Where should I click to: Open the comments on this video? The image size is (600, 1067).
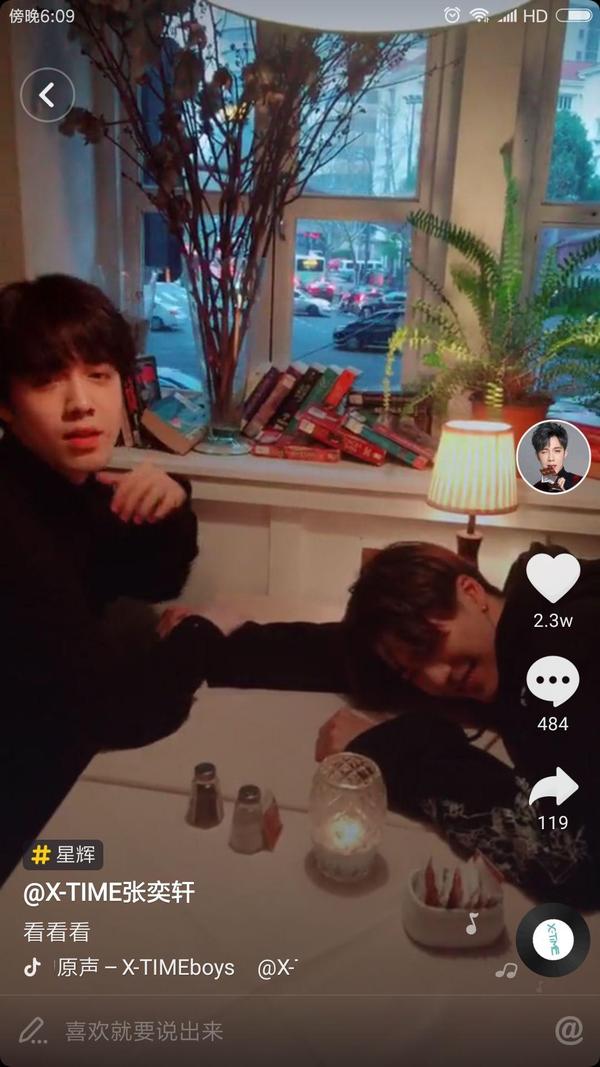(x=553, y=682)
